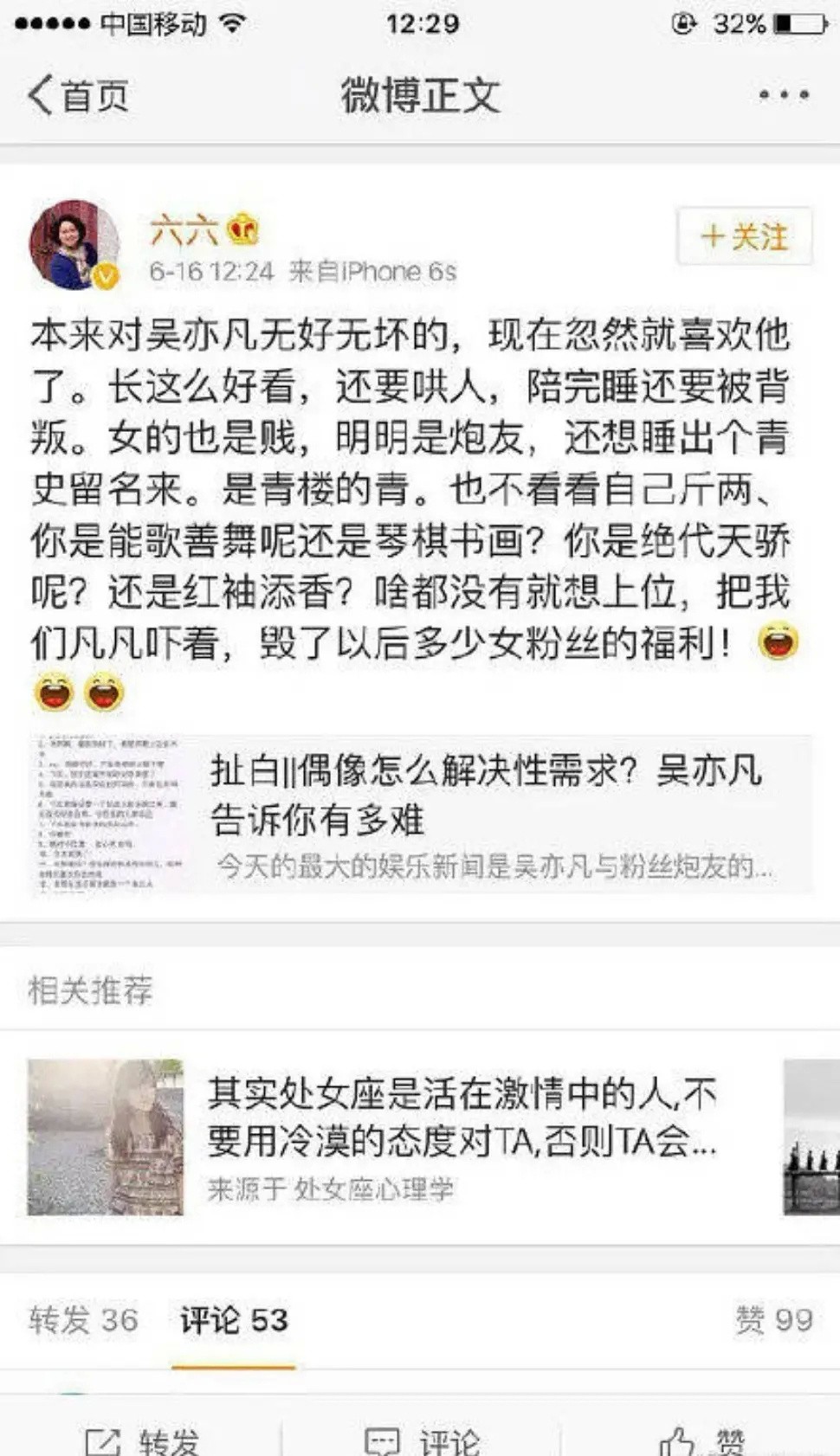Follow 六六 with the 关注 button

[744, 236]
